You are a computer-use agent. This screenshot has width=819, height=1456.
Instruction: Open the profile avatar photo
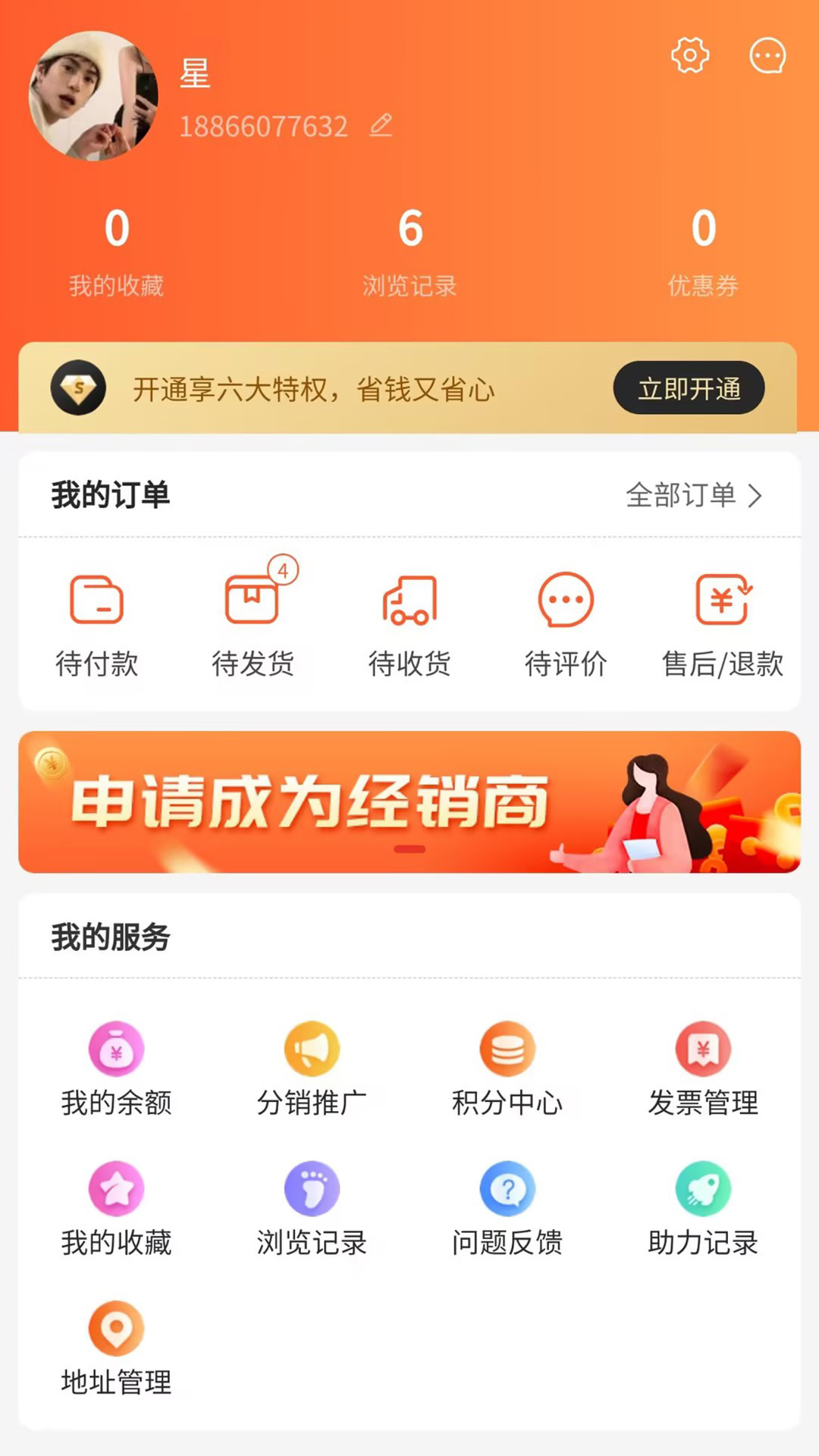93,96
